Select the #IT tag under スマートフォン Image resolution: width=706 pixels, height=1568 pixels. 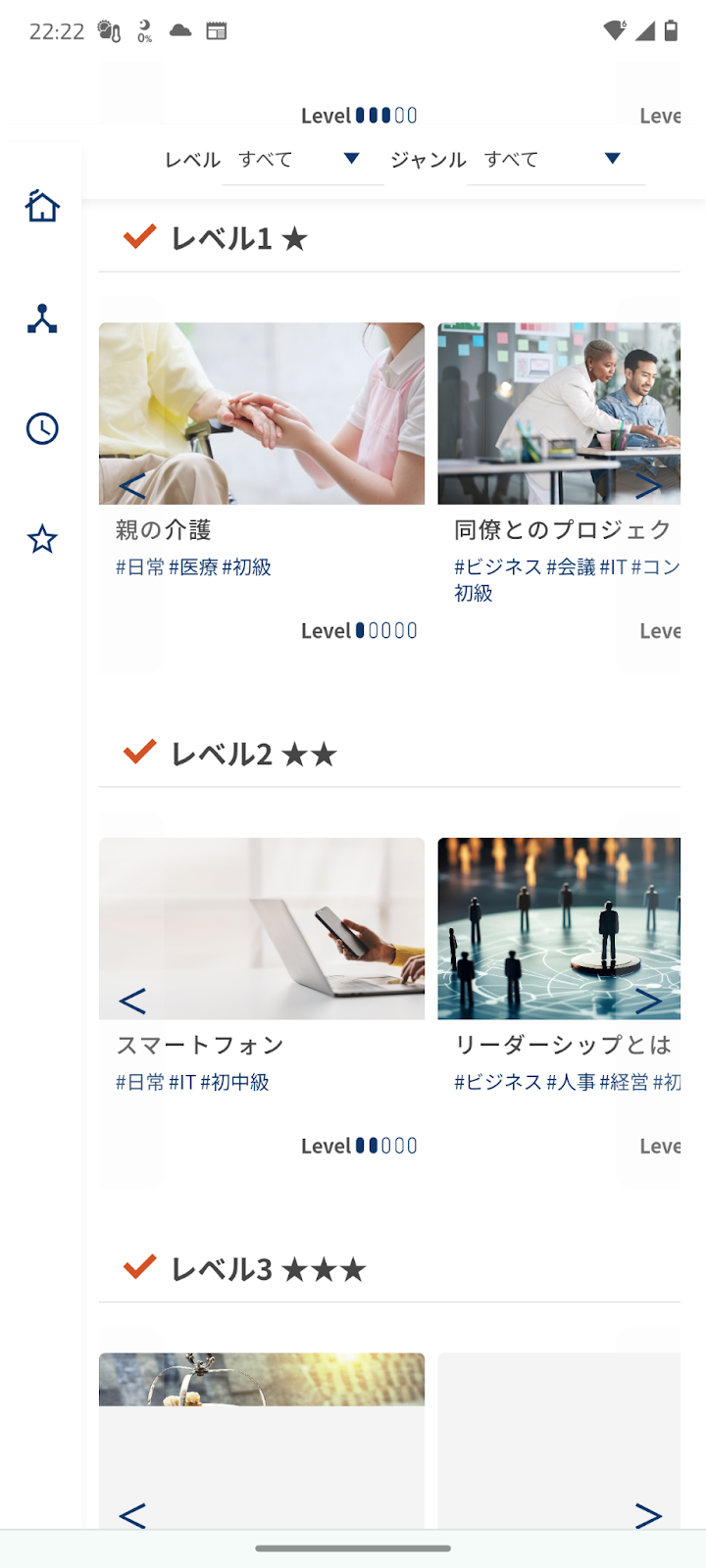(x=182, y=1082)
